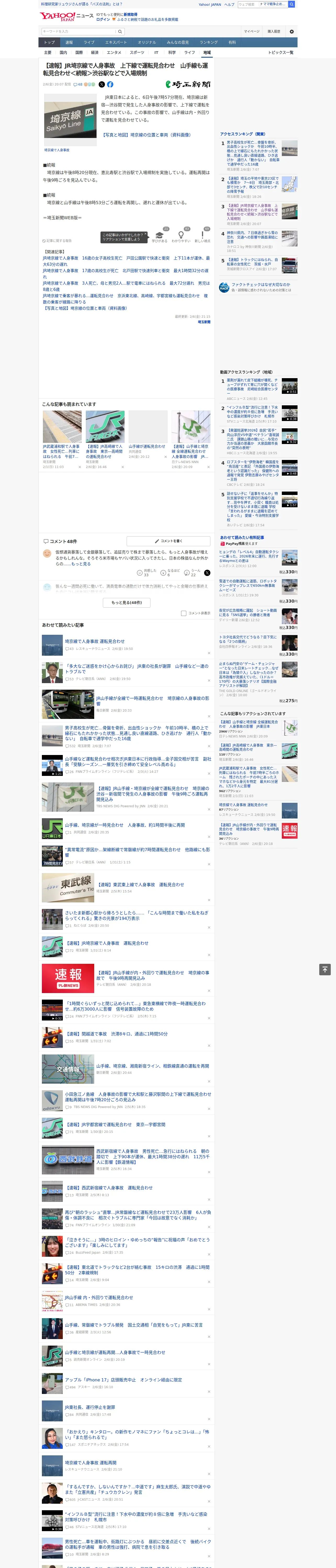Image resolution: width=336 pixels, height=1568 pixels.
Task: Share the article on X
Action: (x=102, y=85)
